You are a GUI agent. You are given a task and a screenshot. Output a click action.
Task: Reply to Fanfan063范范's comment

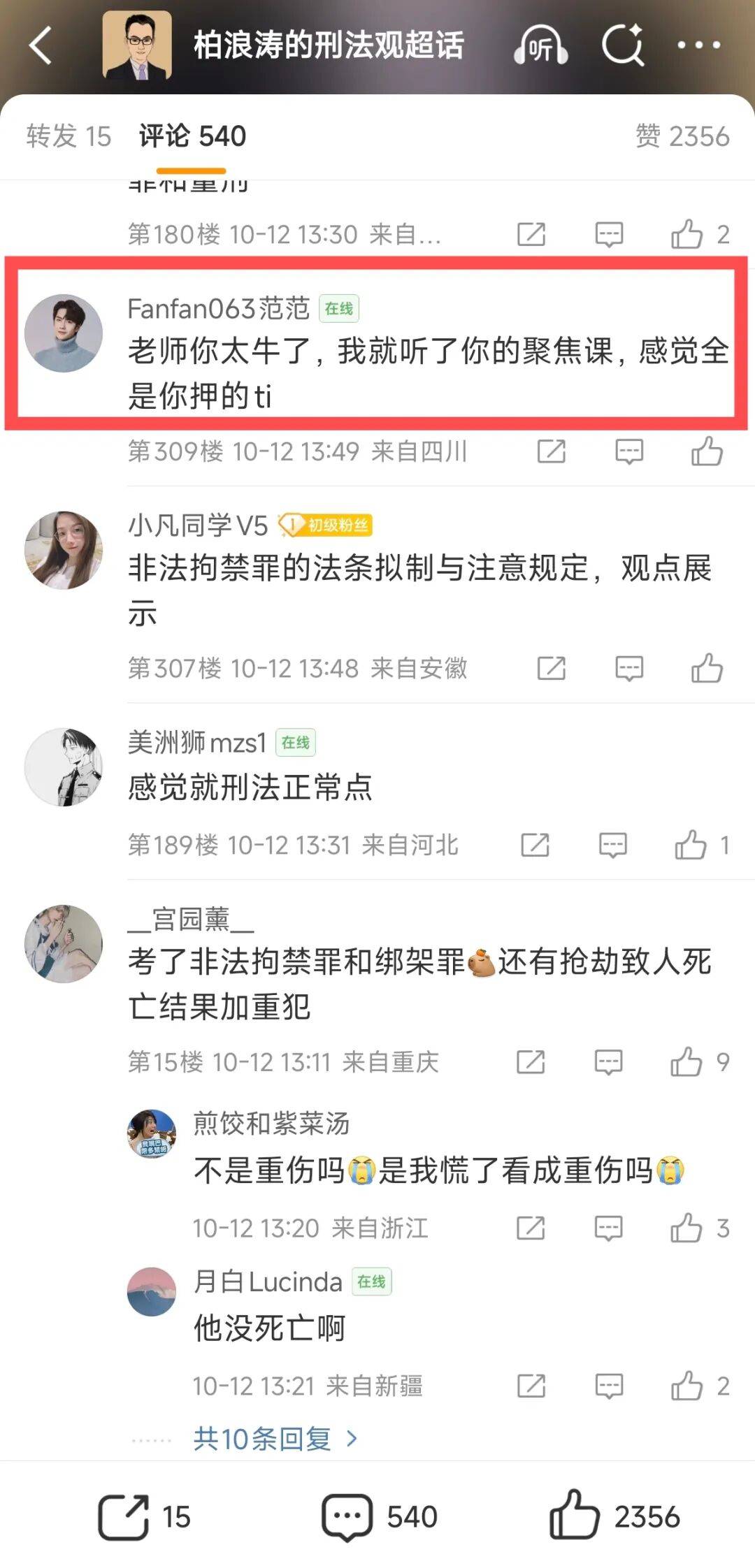[629, 451]
